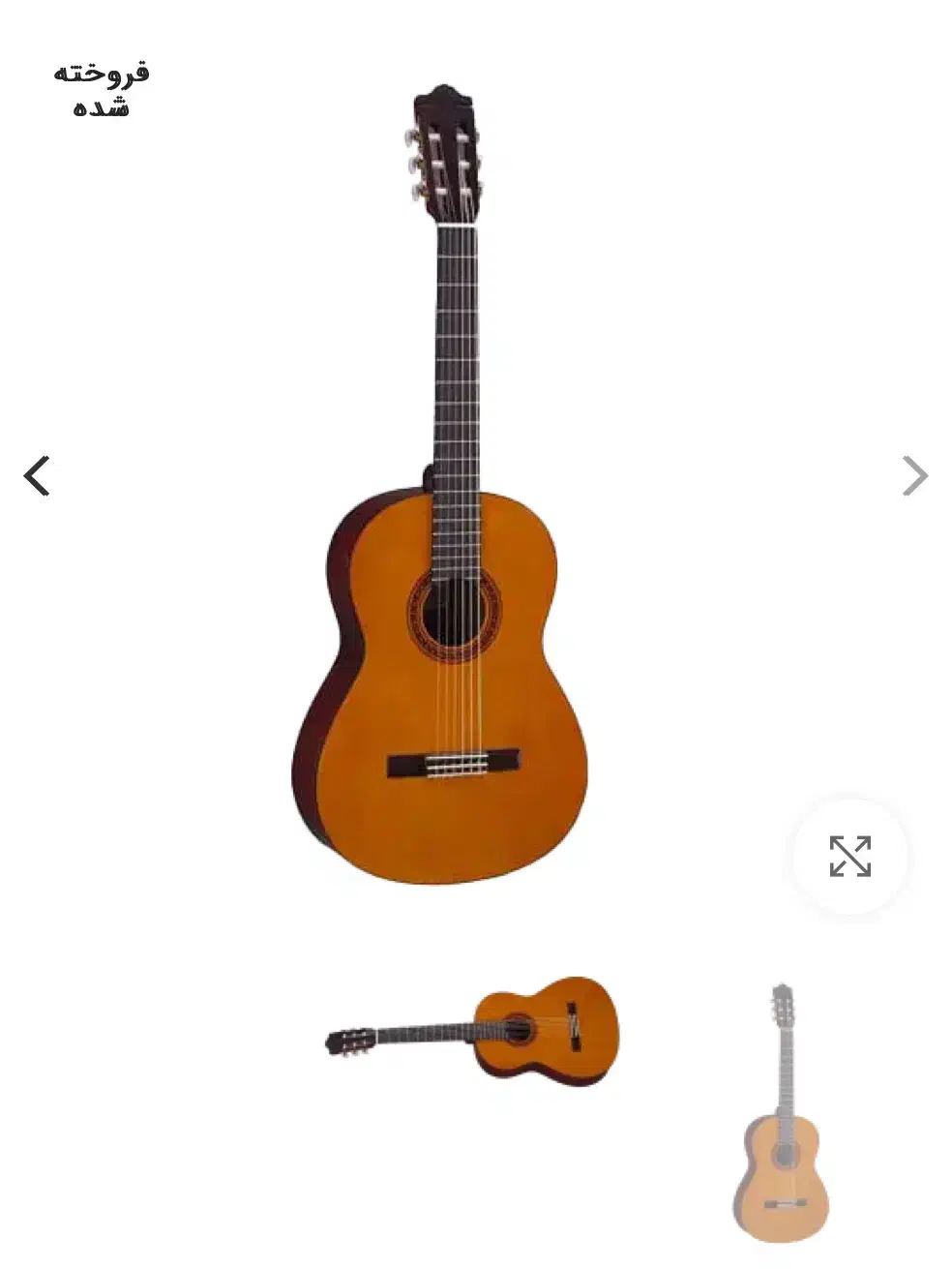Select the faded upright guitar thumbnail
This screenshot has width=952, height=1269.
781,1112
